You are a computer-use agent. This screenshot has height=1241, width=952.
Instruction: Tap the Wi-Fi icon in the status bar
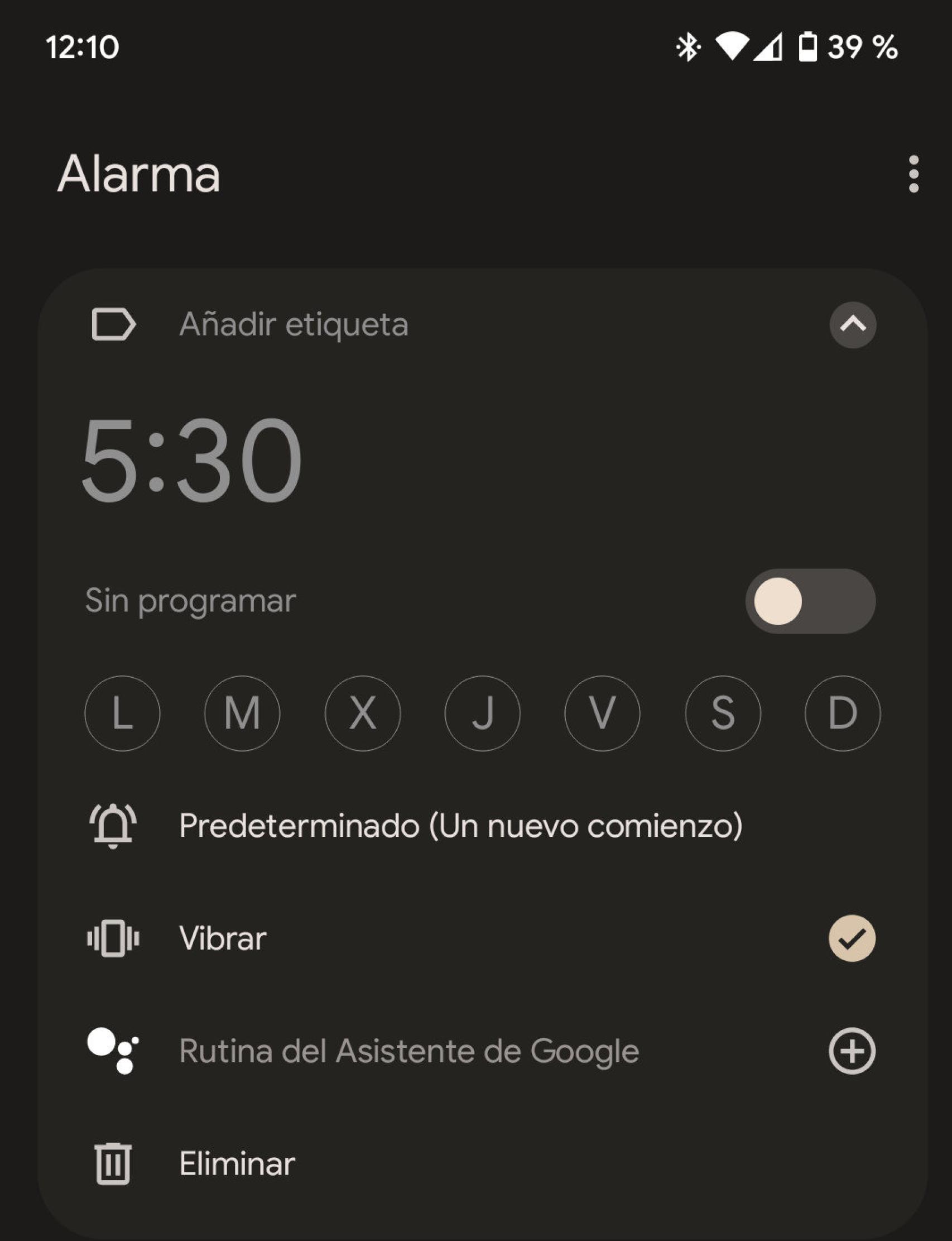pos(732,46)
